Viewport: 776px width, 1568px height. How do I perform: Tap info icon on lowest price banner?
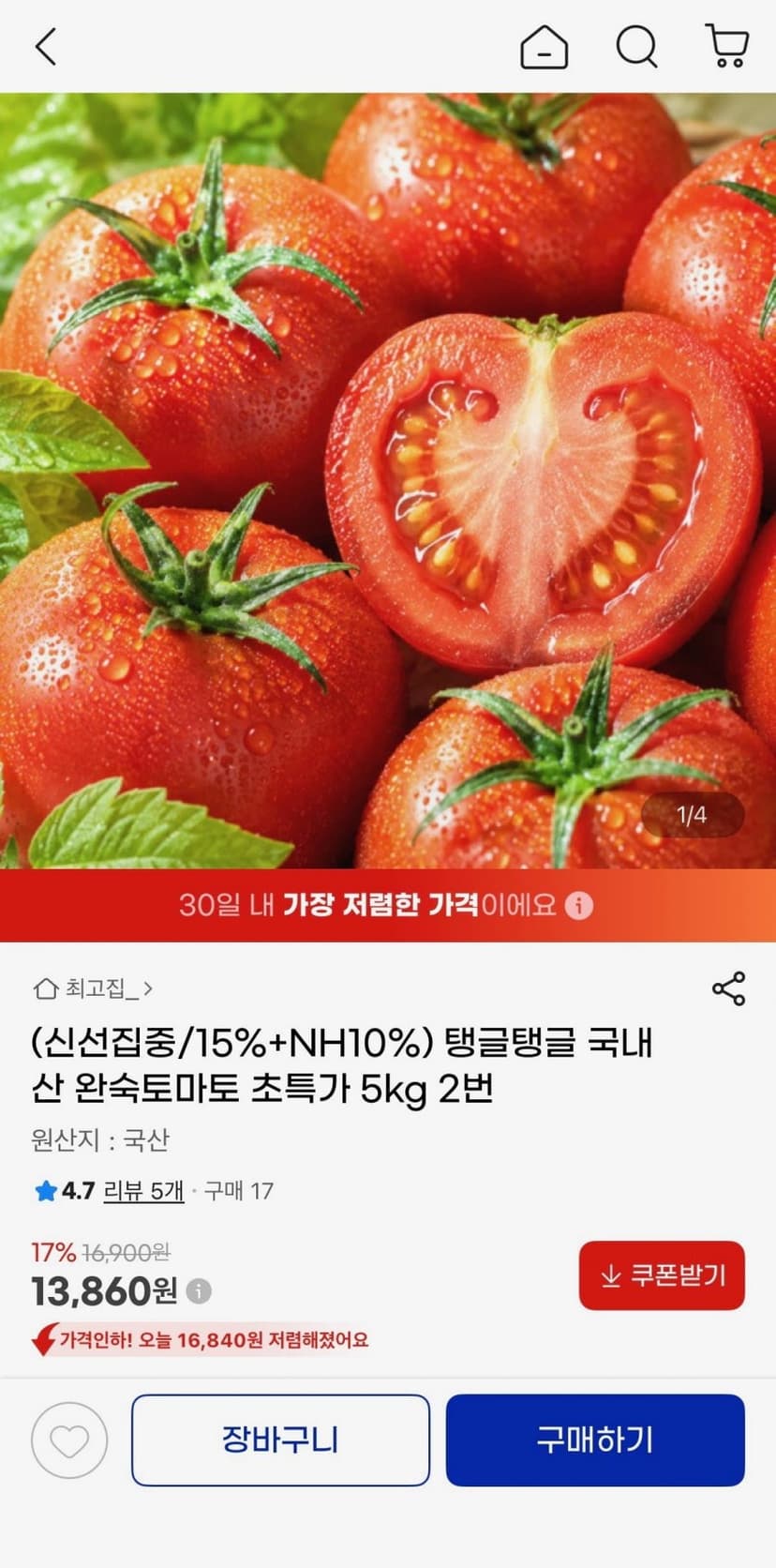[579, 906]
